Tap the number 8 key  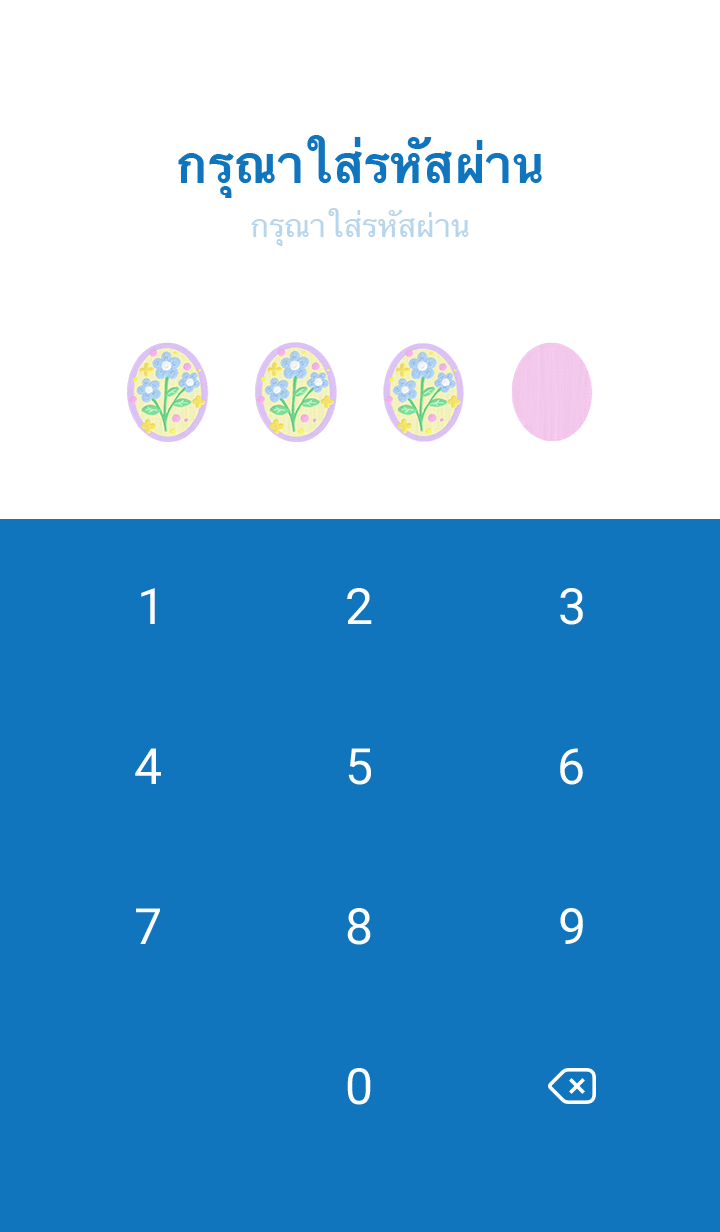(x=359, y=927)
